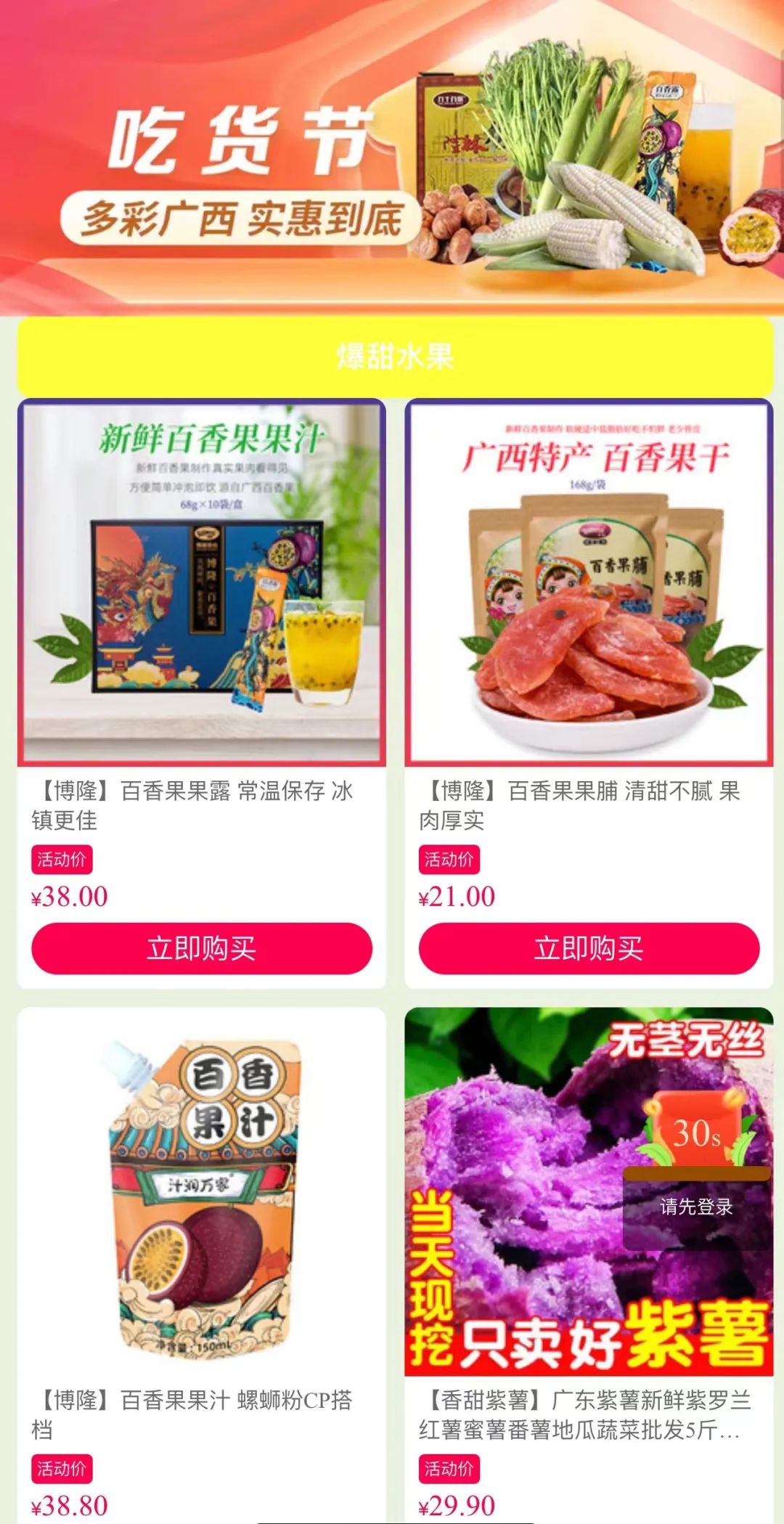Tap the 吃货节 festival banner graphic
Screen dimensions: 784x1524
[x=240, y=142]
